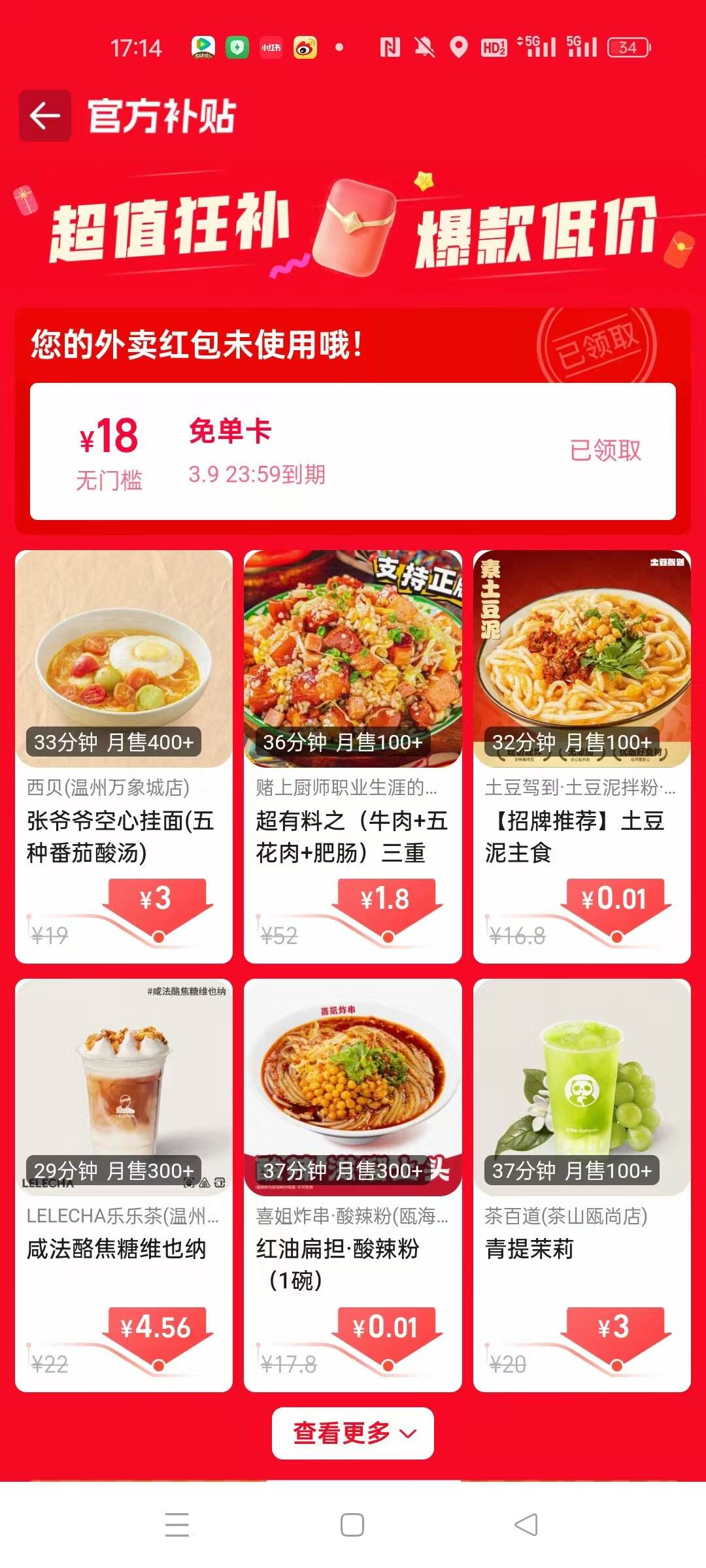
Task: View the 【招牌推荐】土豆泥主食 card
Action: (x=582, y=756)
